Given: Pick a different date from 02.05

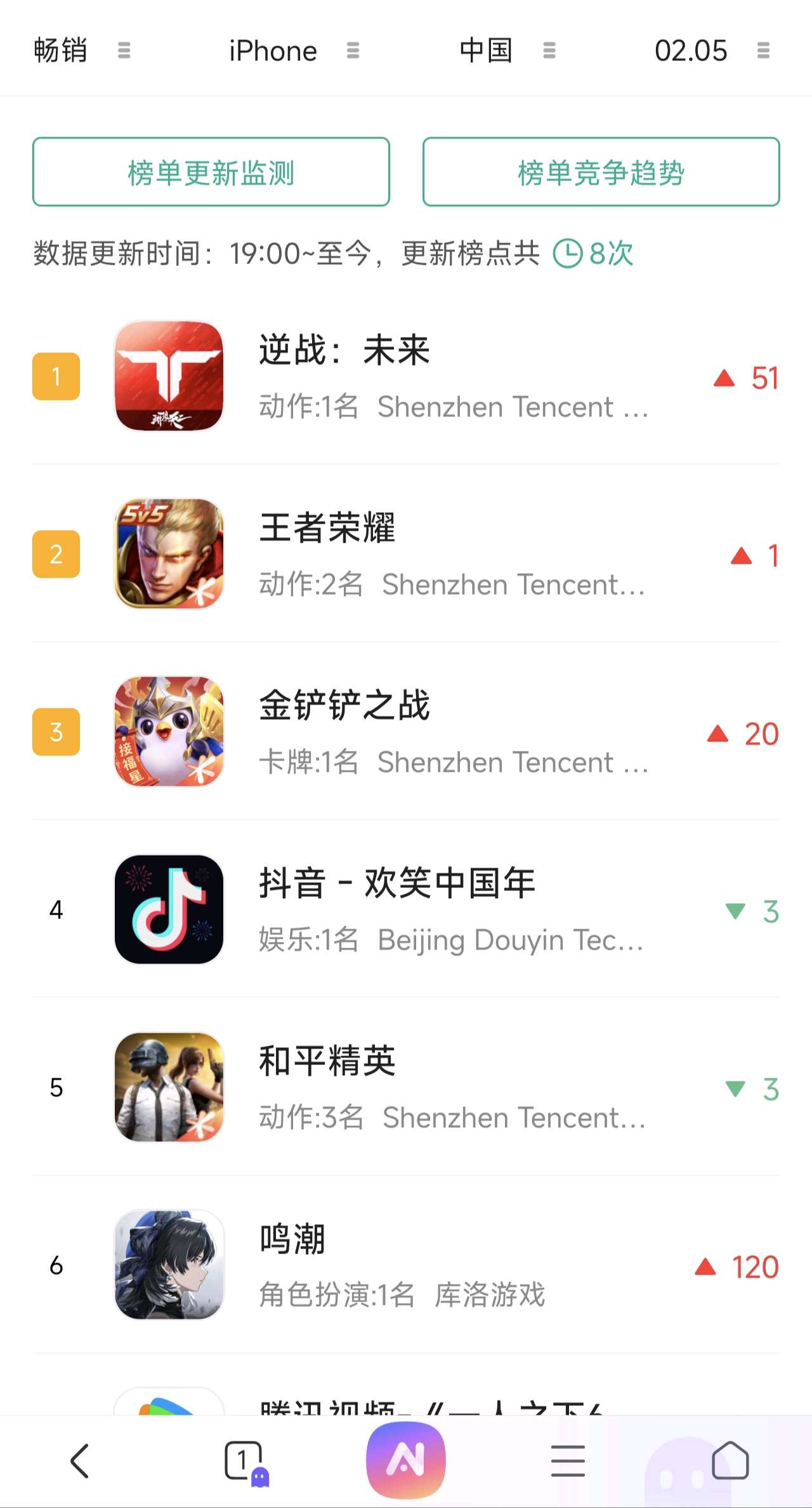Looking at the screenshot, I should (x=711, y=51).
